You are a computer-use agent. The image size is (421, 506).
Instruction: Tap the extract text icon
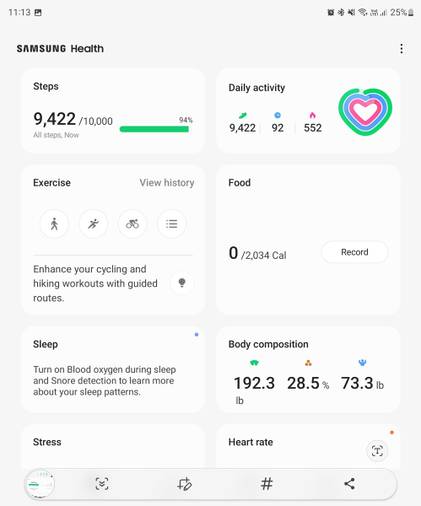coord(377,451)
